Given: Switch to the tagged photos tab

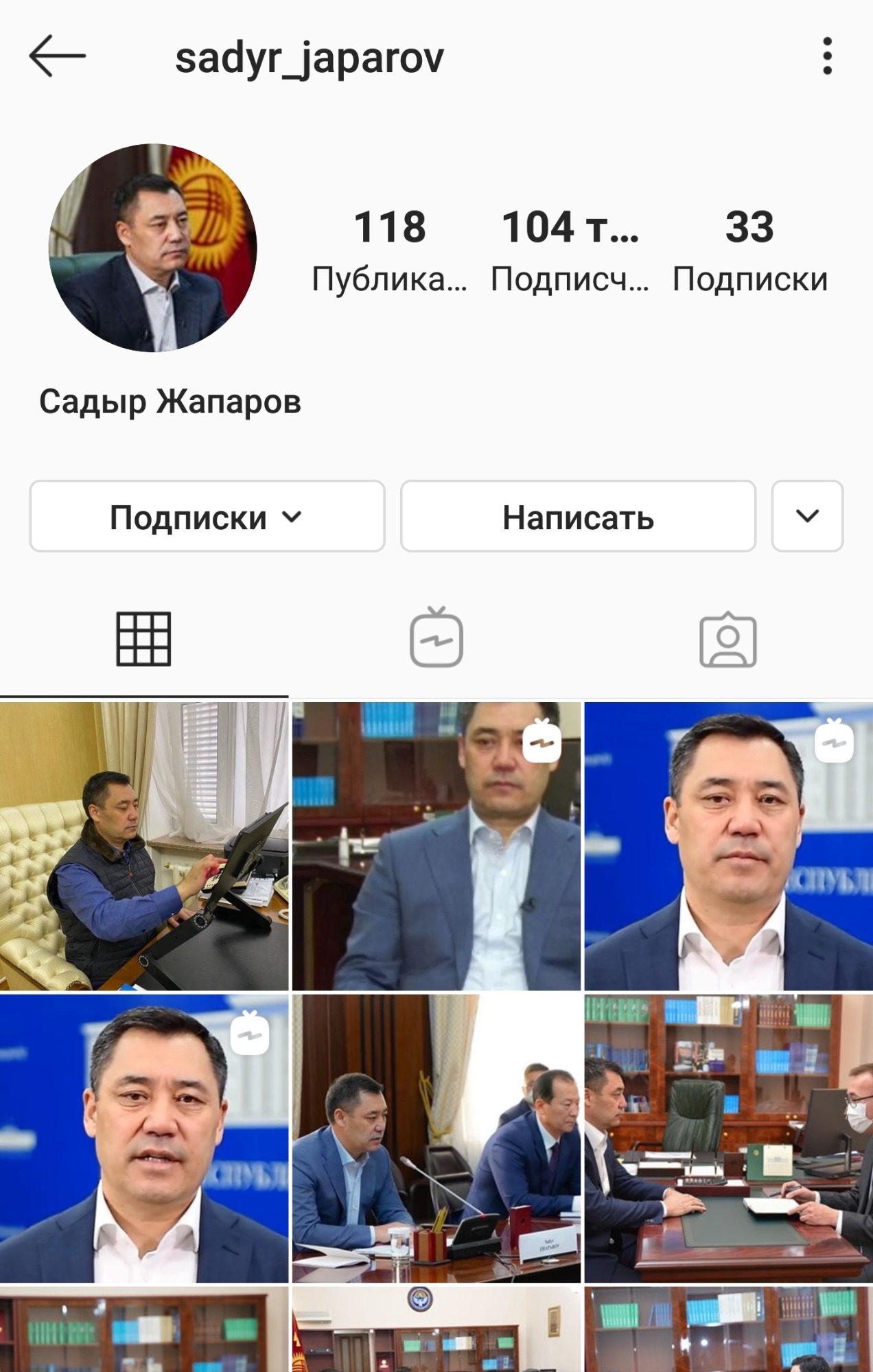Looking at the screenshot, I should tap(727, 639).
